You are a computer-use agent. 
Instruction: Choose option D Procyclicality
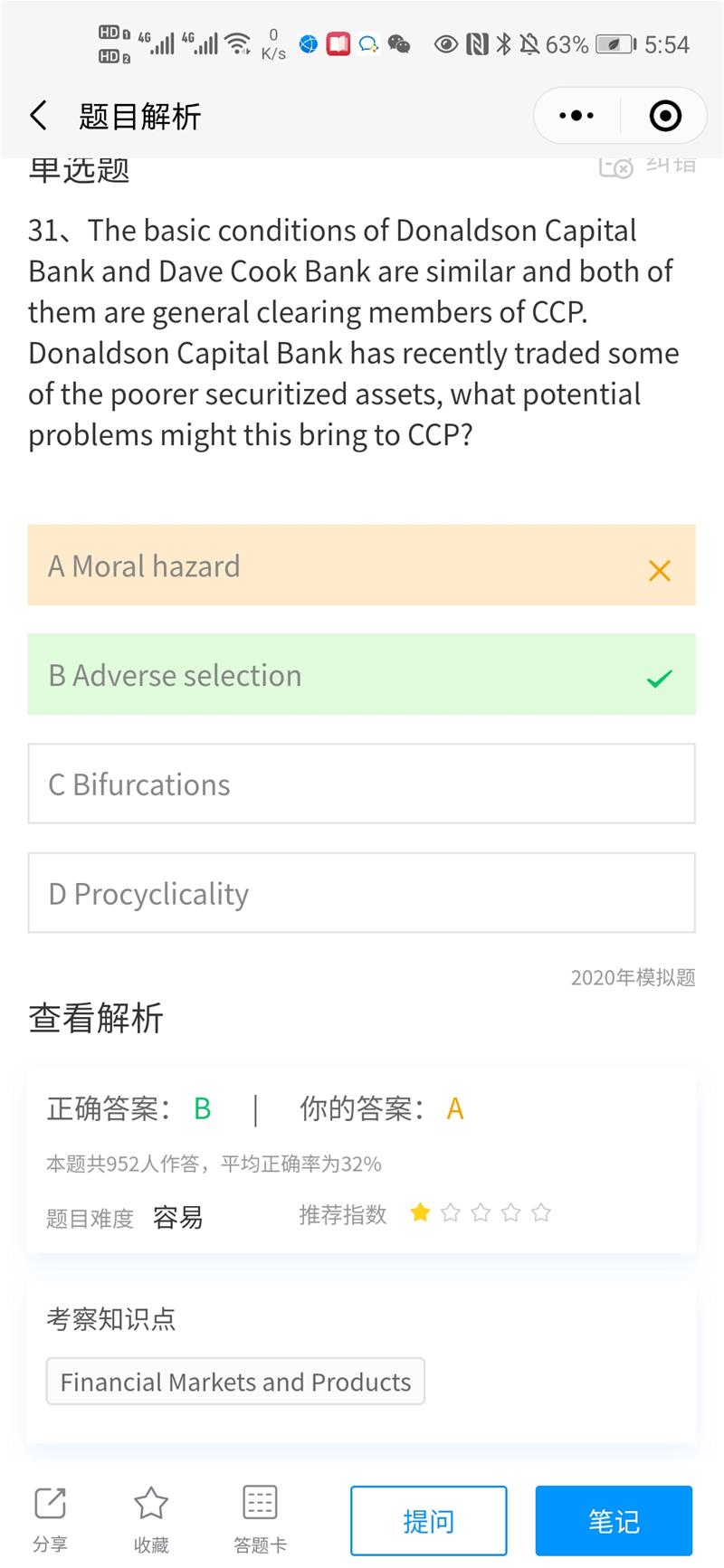[x=361, y=893]
